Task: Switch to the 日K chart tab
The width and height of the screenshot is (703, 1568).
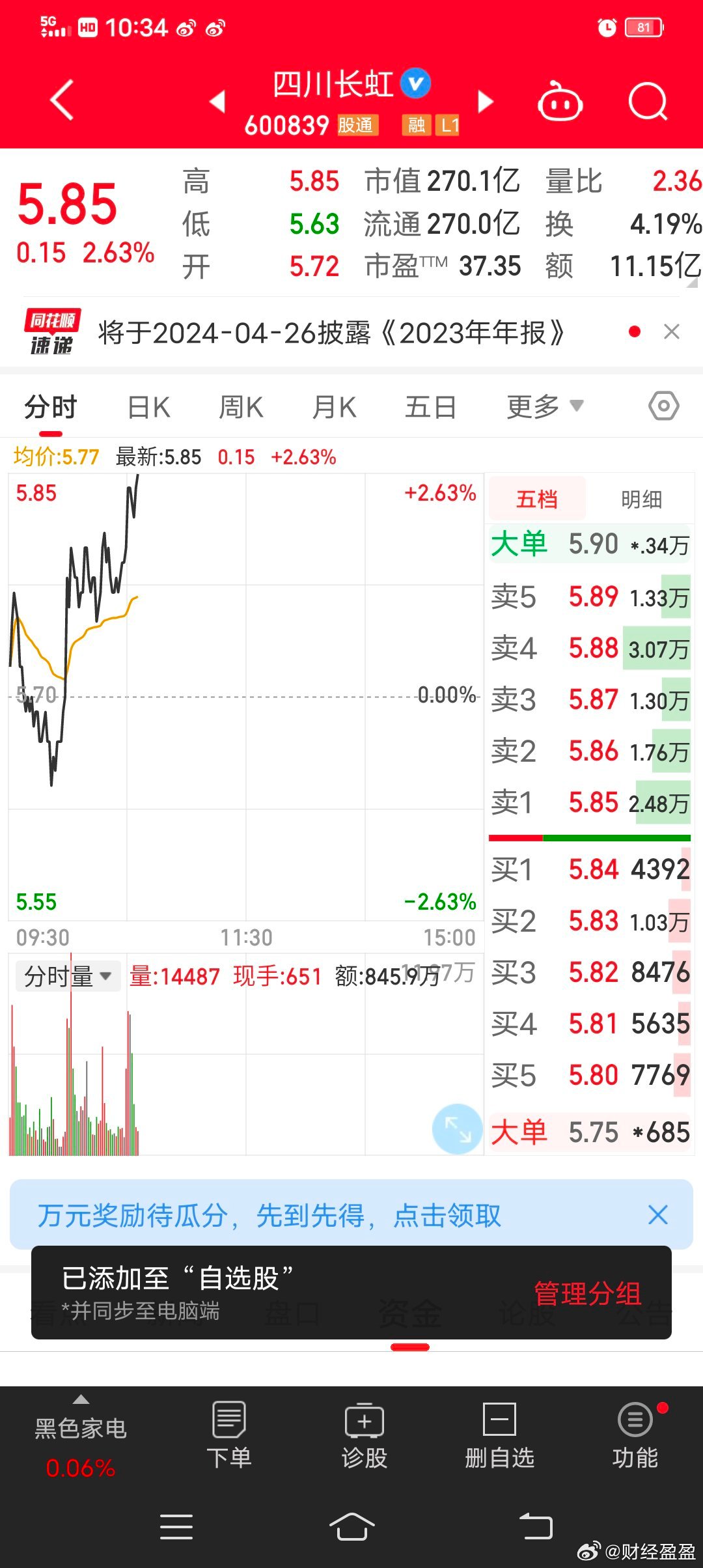Action: coord(149,408)
